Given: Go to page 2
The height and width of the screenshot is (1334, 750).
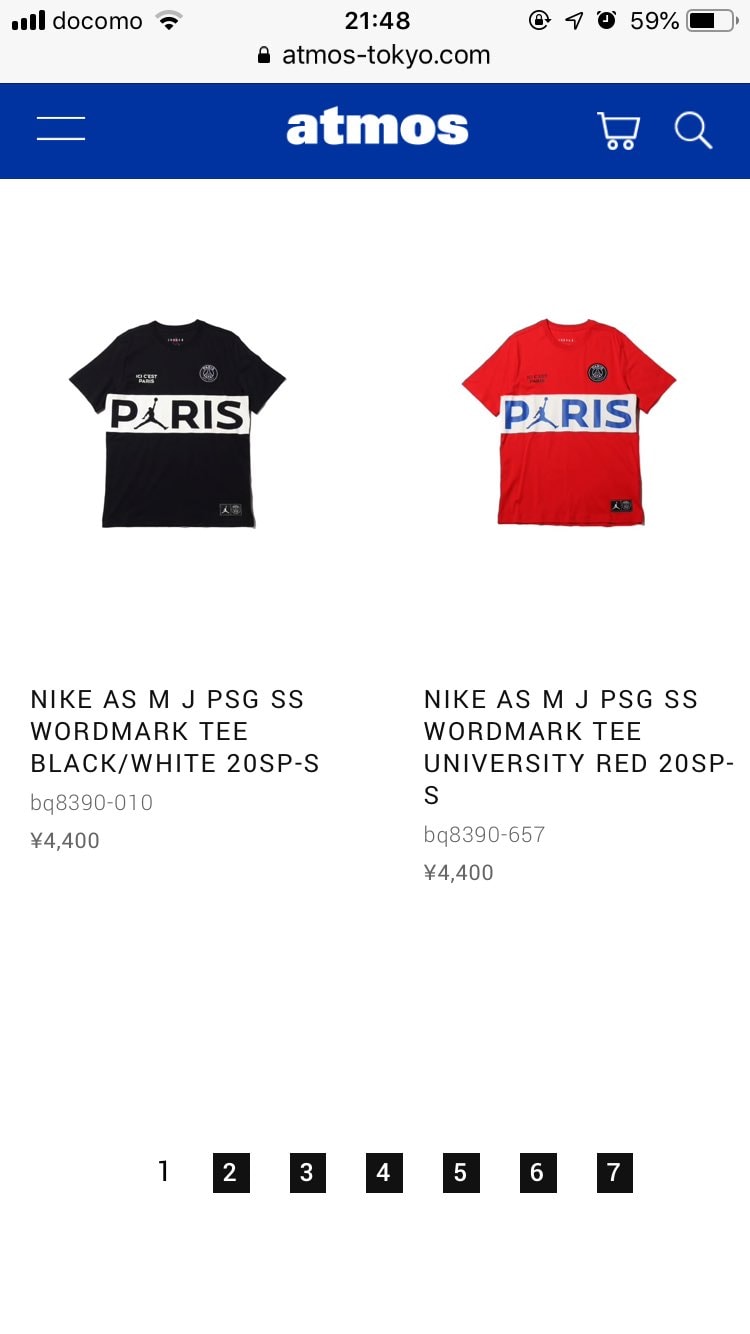Looking at the screenshot, I should point(230,1173).
